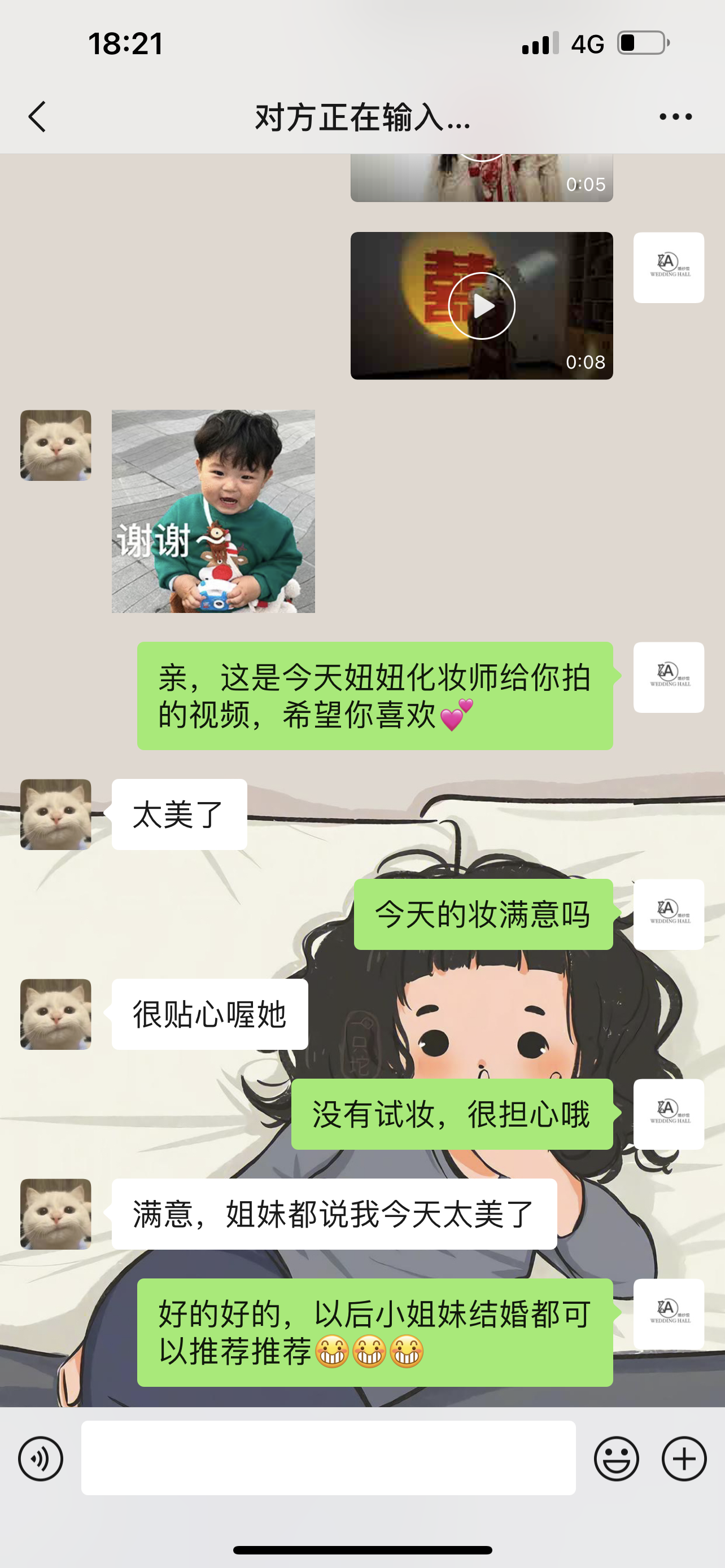Open the partially visible 0:05 video
Viewport: 725px width, 1568px height.
coord(482,178)
